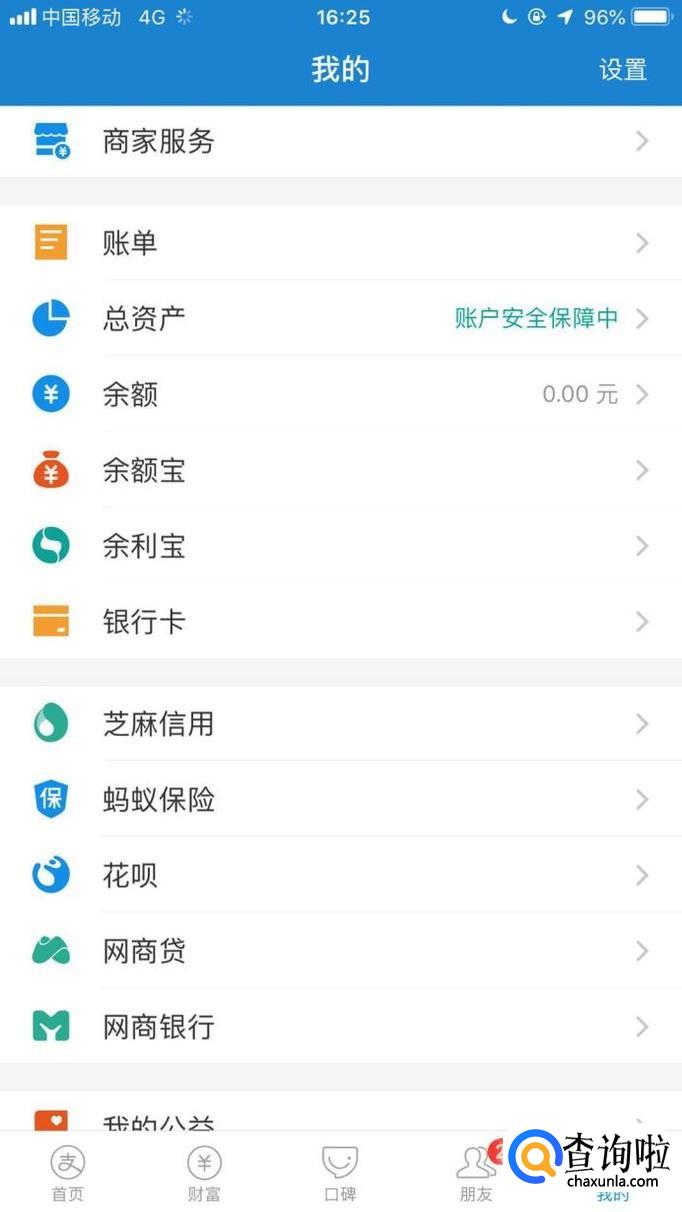The width and height of the screenshot is (682, 1212).
Task: Open 蚂蚁保险 insurance
Action: click(x=340, y=800)
